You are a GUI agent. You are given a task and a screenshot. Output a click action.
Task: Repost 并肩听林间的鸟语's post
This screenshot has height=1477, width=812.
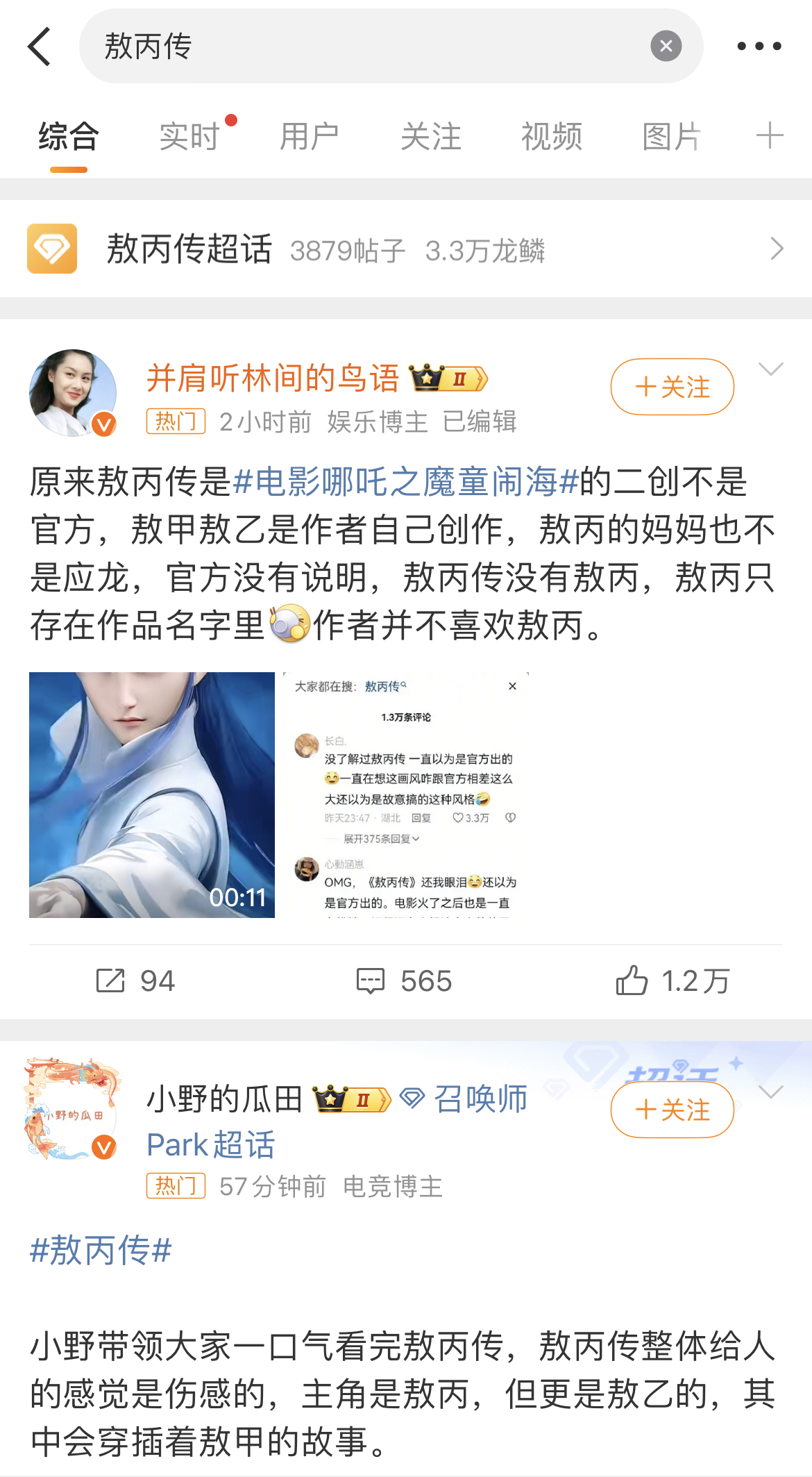[x=135, y=981]
